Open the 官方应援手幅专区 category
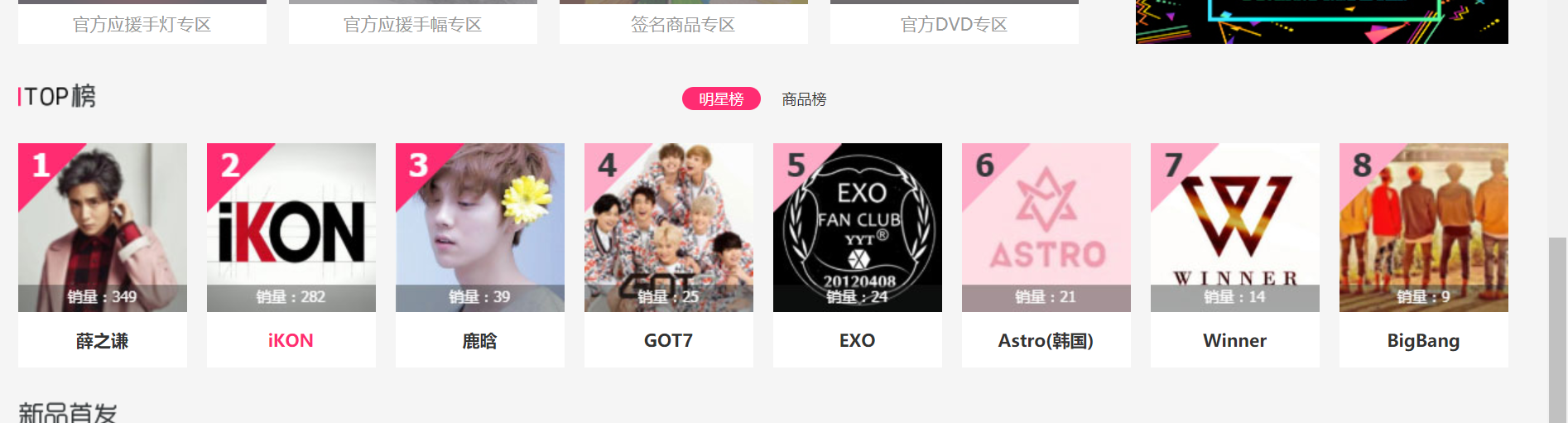This screenshot has height=423, width=1568. [x=412, y=25]
